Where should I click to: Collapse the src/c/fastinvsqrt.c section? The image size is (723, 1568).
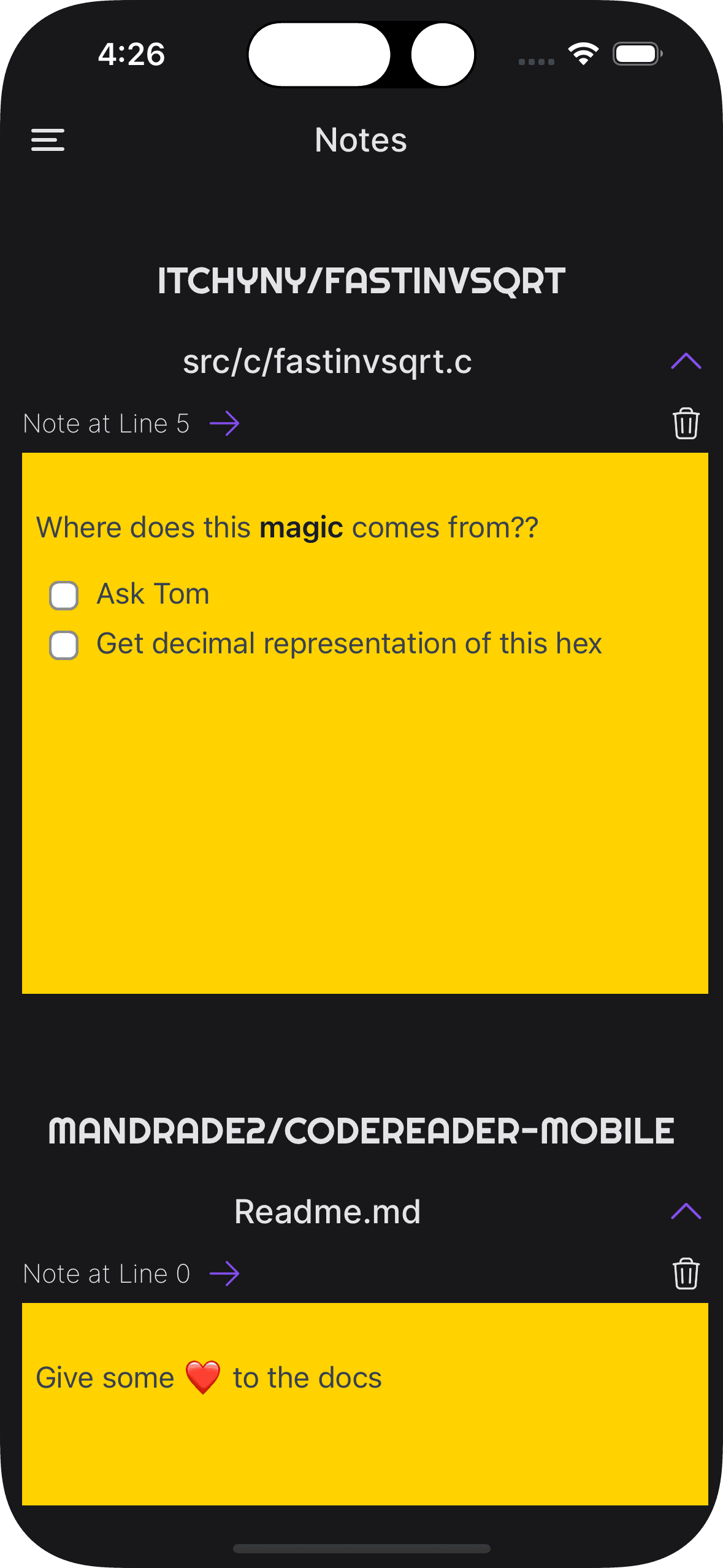tap(686, 361)
